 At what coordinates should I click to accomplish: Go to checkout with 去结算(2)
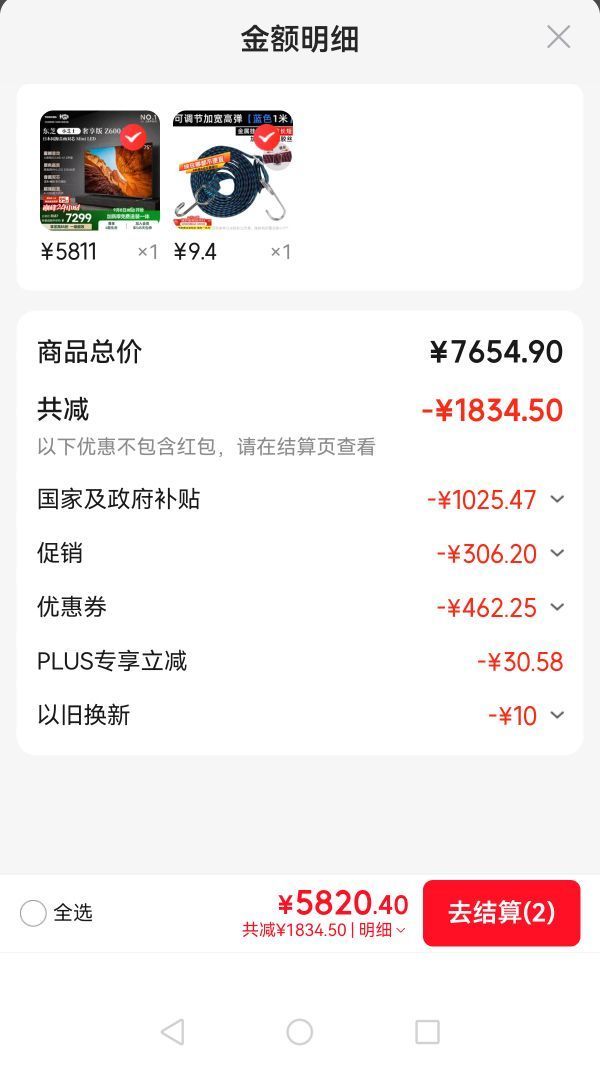501,913
